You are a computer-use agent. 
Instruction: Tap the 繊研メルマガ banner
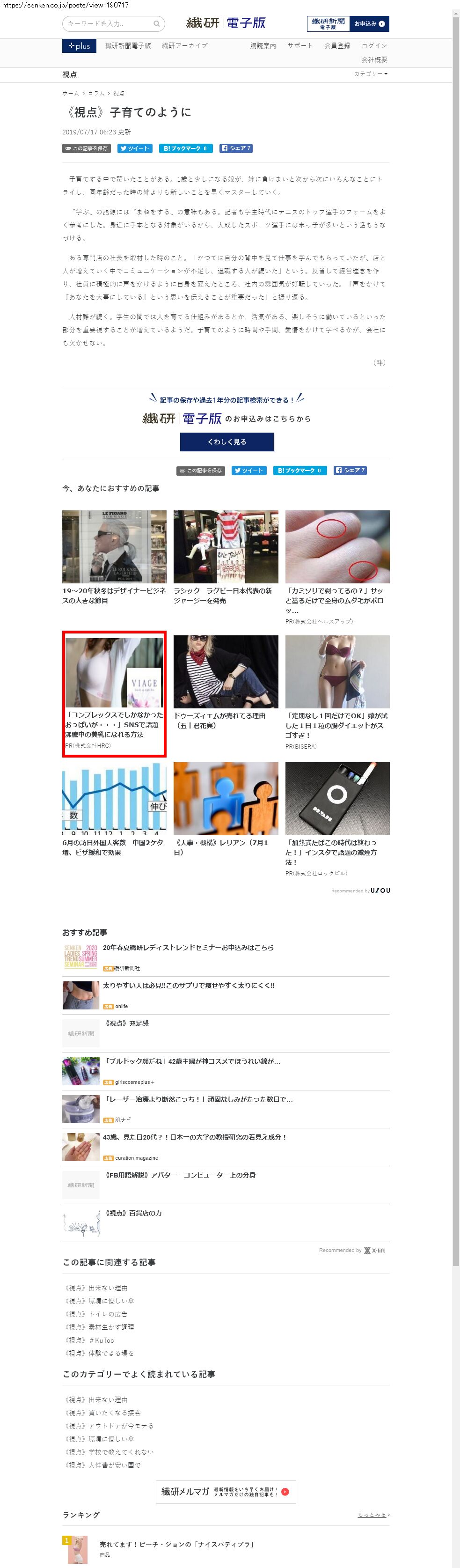click(226, 1492)
